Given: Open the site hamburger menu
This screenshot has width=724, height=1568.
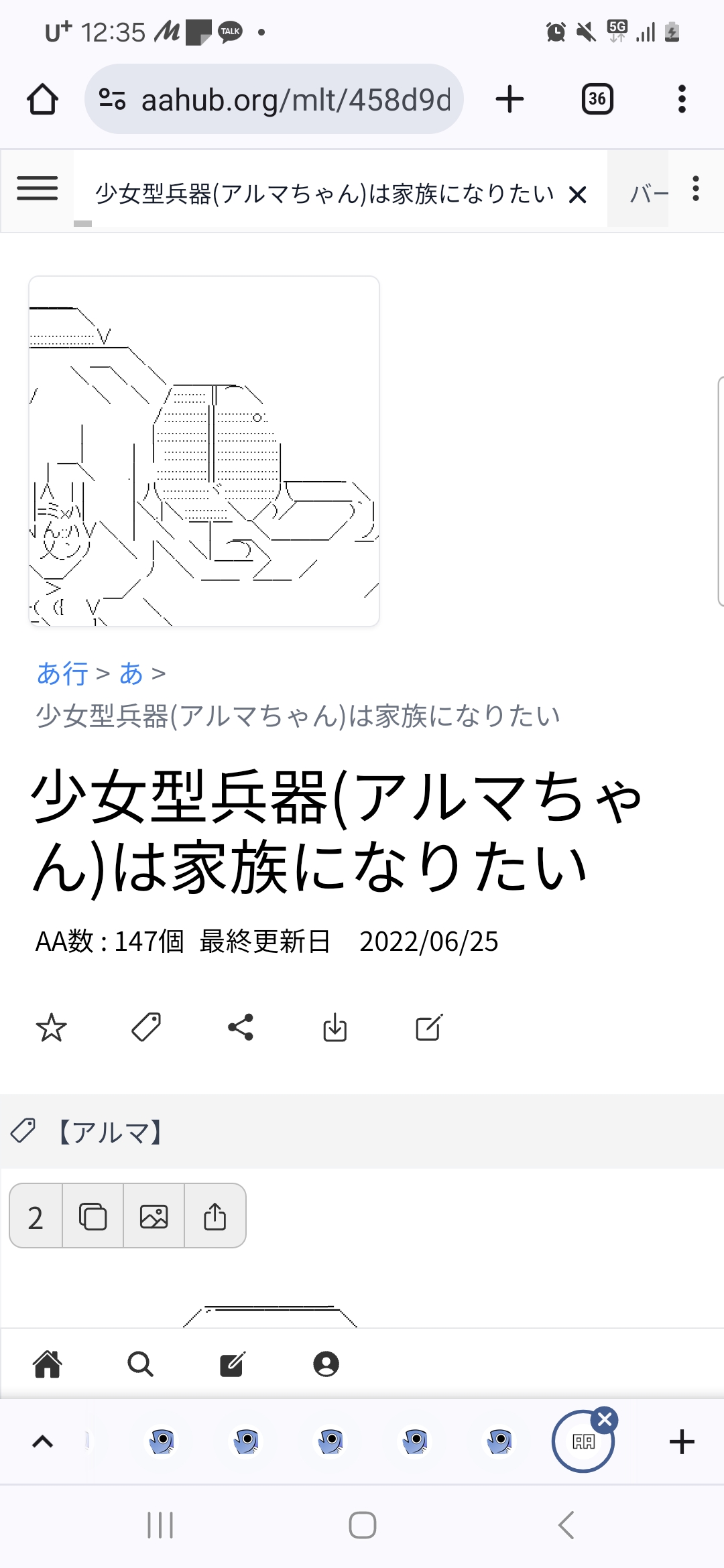Looking at the screenshot, I should pos(37,188).
